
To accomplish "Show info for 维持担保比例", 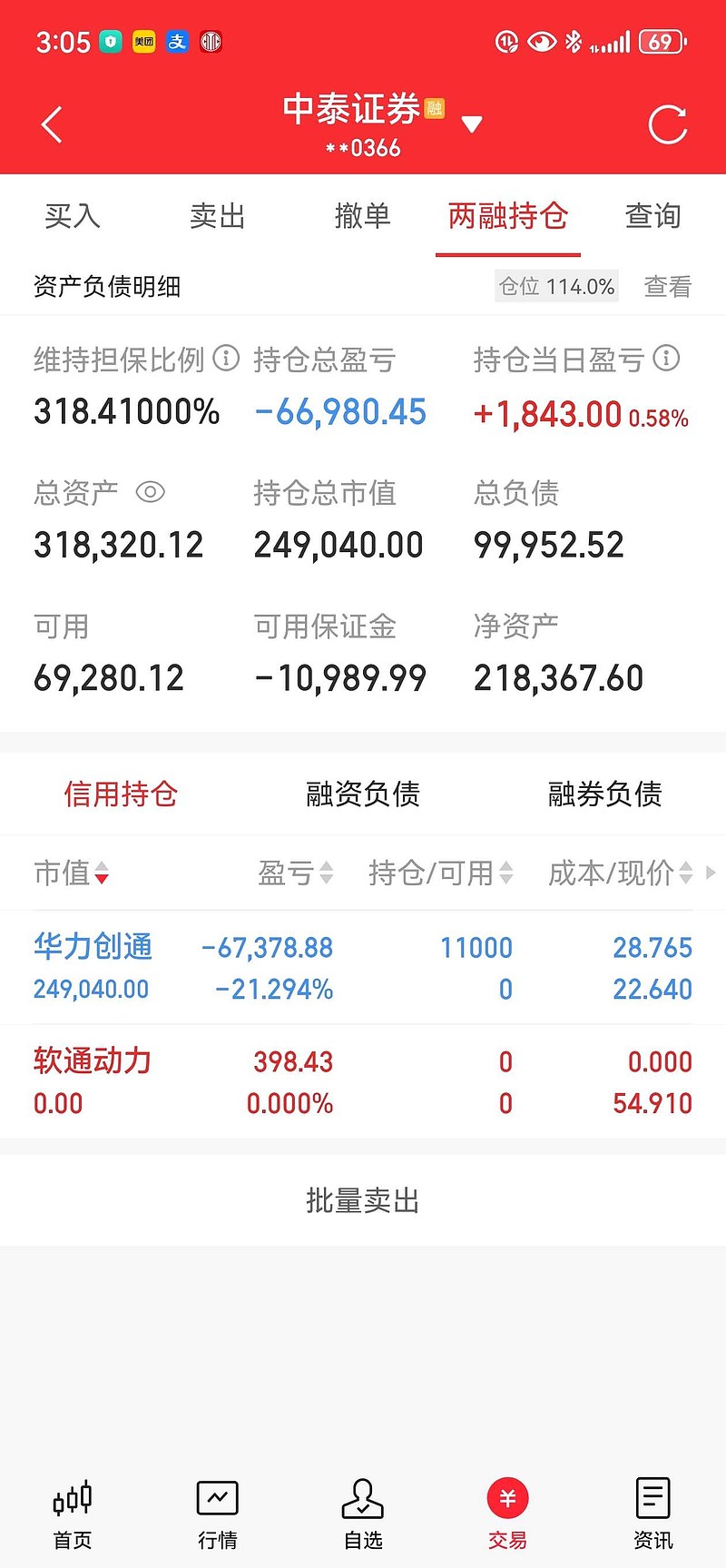I will 226,359.
